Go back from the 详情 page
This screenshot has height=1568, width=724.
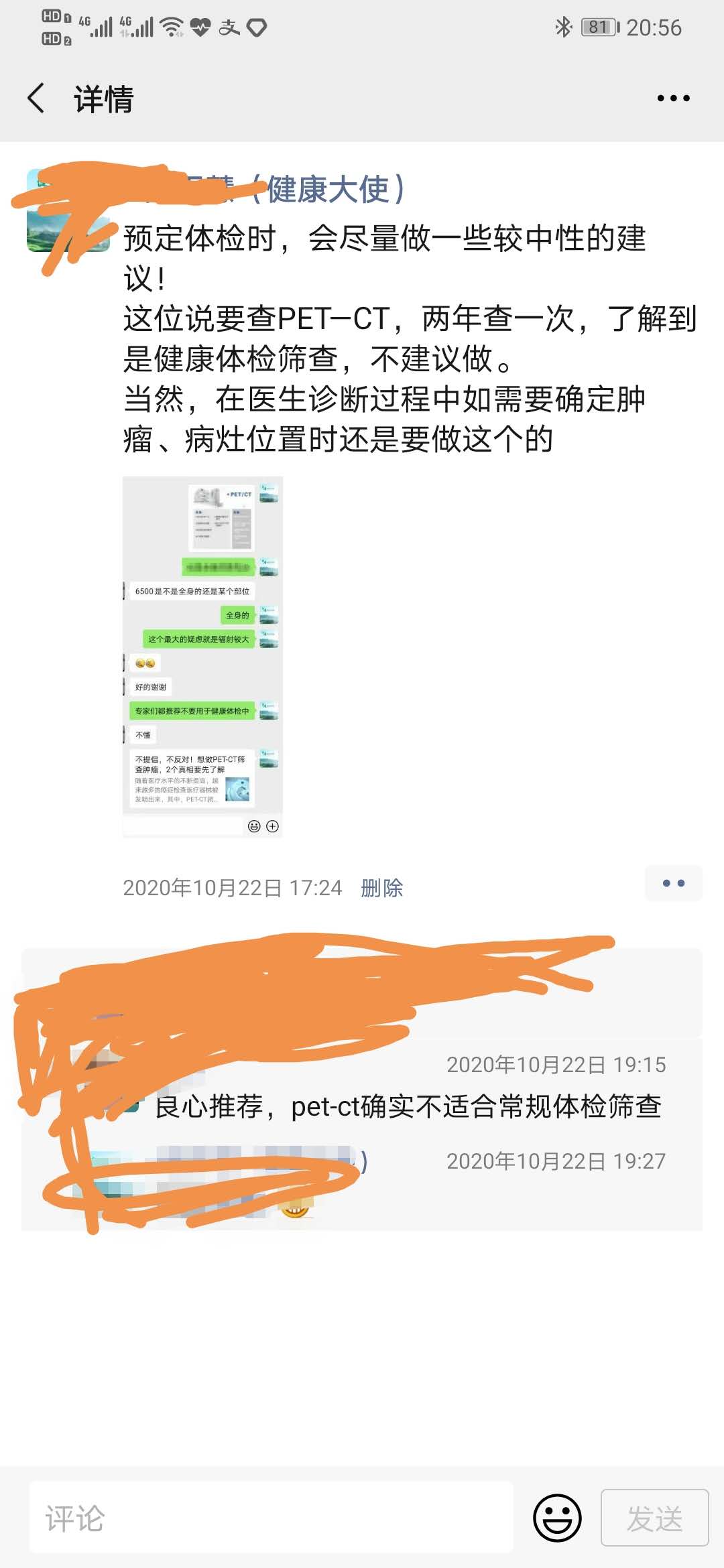point(36,99)
